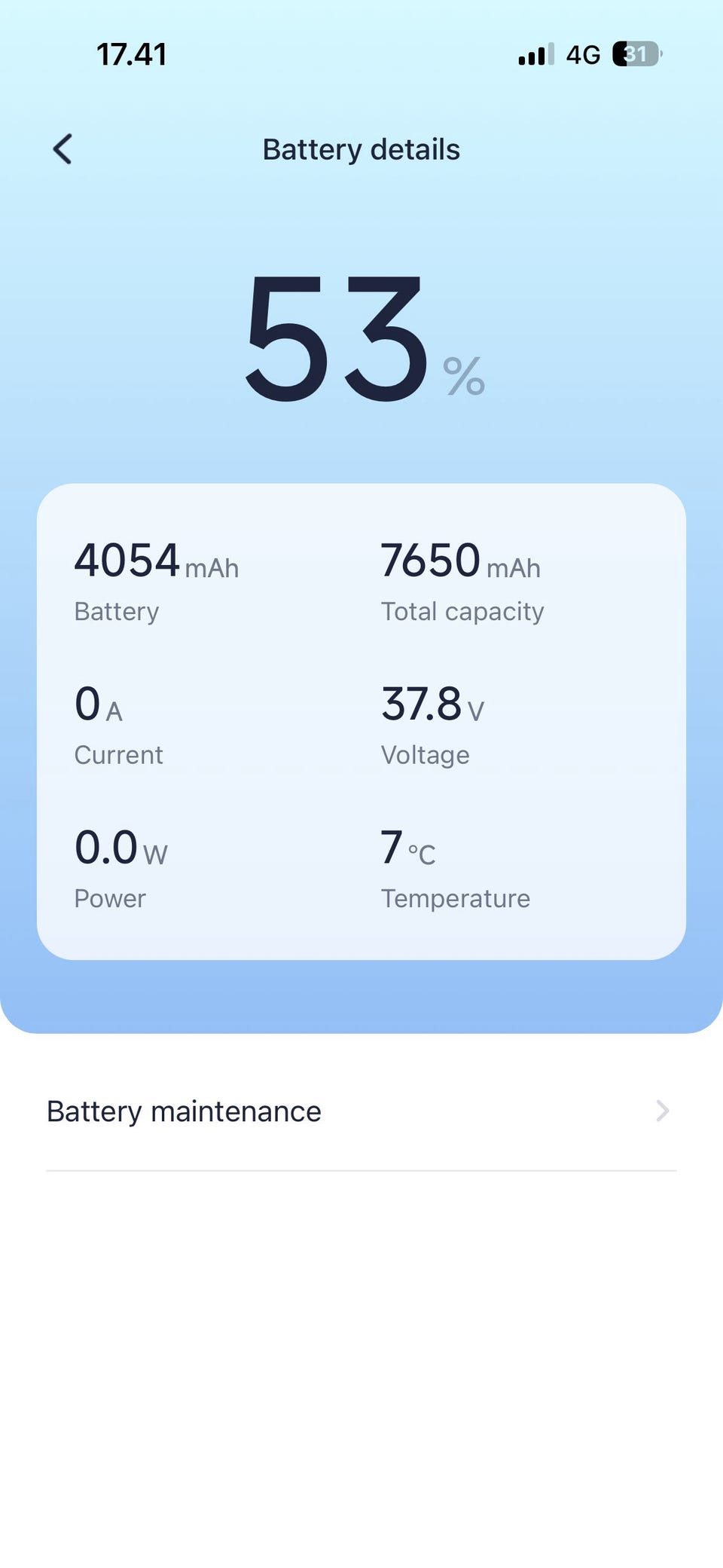Screen dimensions: 723x1568
Task: Open Battery maintenance
Action: point(361,1111)
